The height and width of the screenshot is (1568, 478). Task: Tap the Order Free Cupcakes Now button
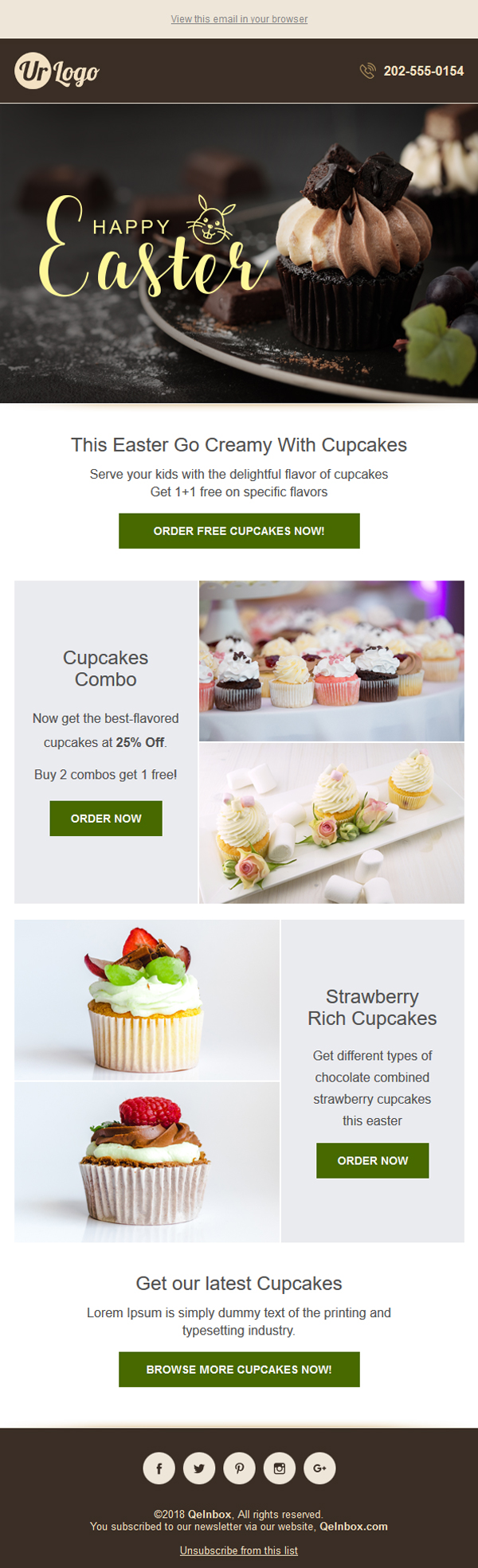(x=239, y=531)
